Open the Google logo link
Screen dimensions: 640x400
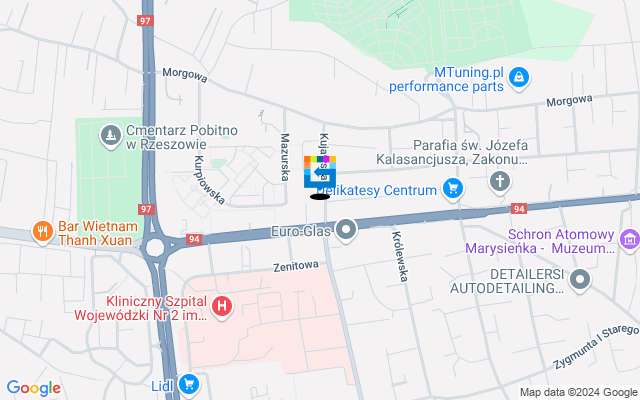[33, 388]
